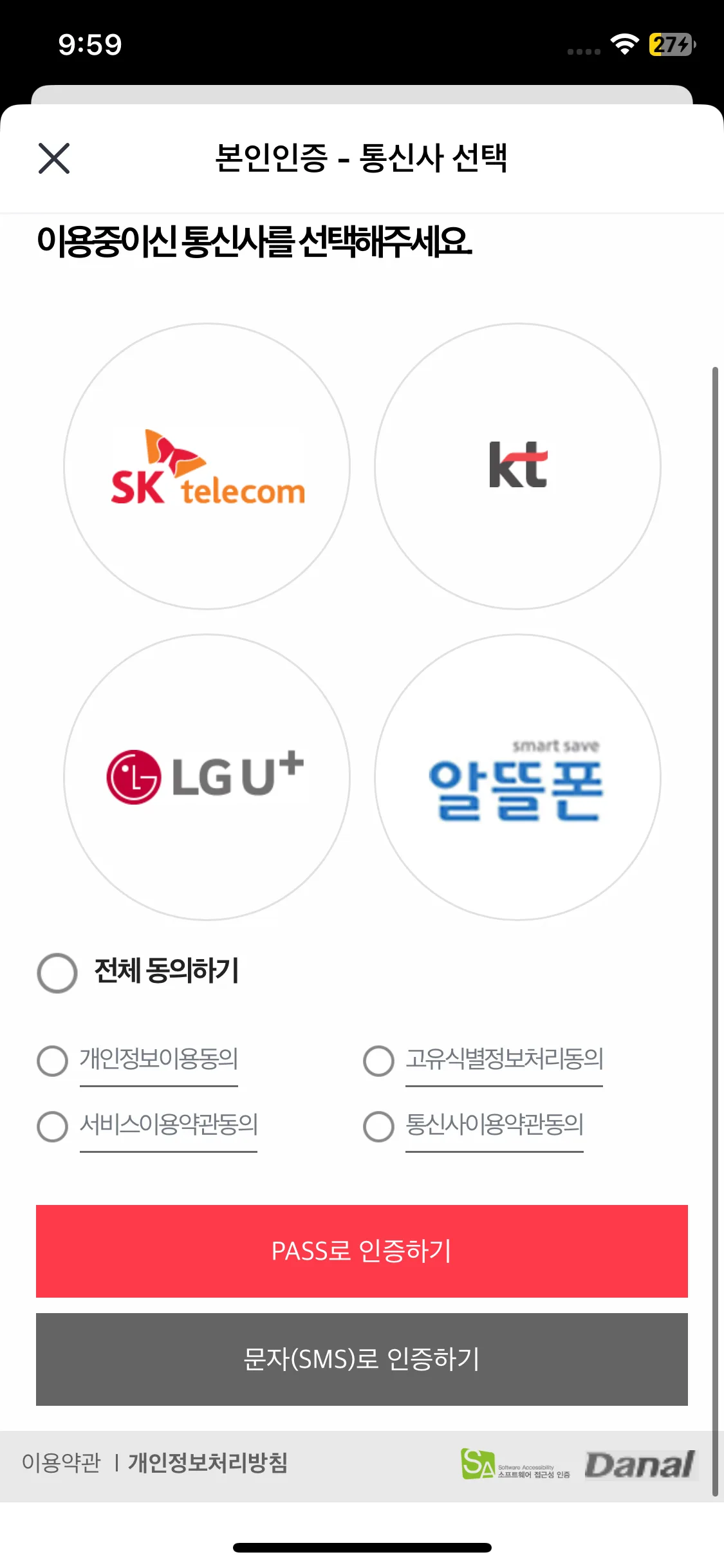Image resolution: width=724 pixels, height=1568 pixels.
Task: Tap PASS로 인증하기 button
Action: click(x=362, y=1251)
